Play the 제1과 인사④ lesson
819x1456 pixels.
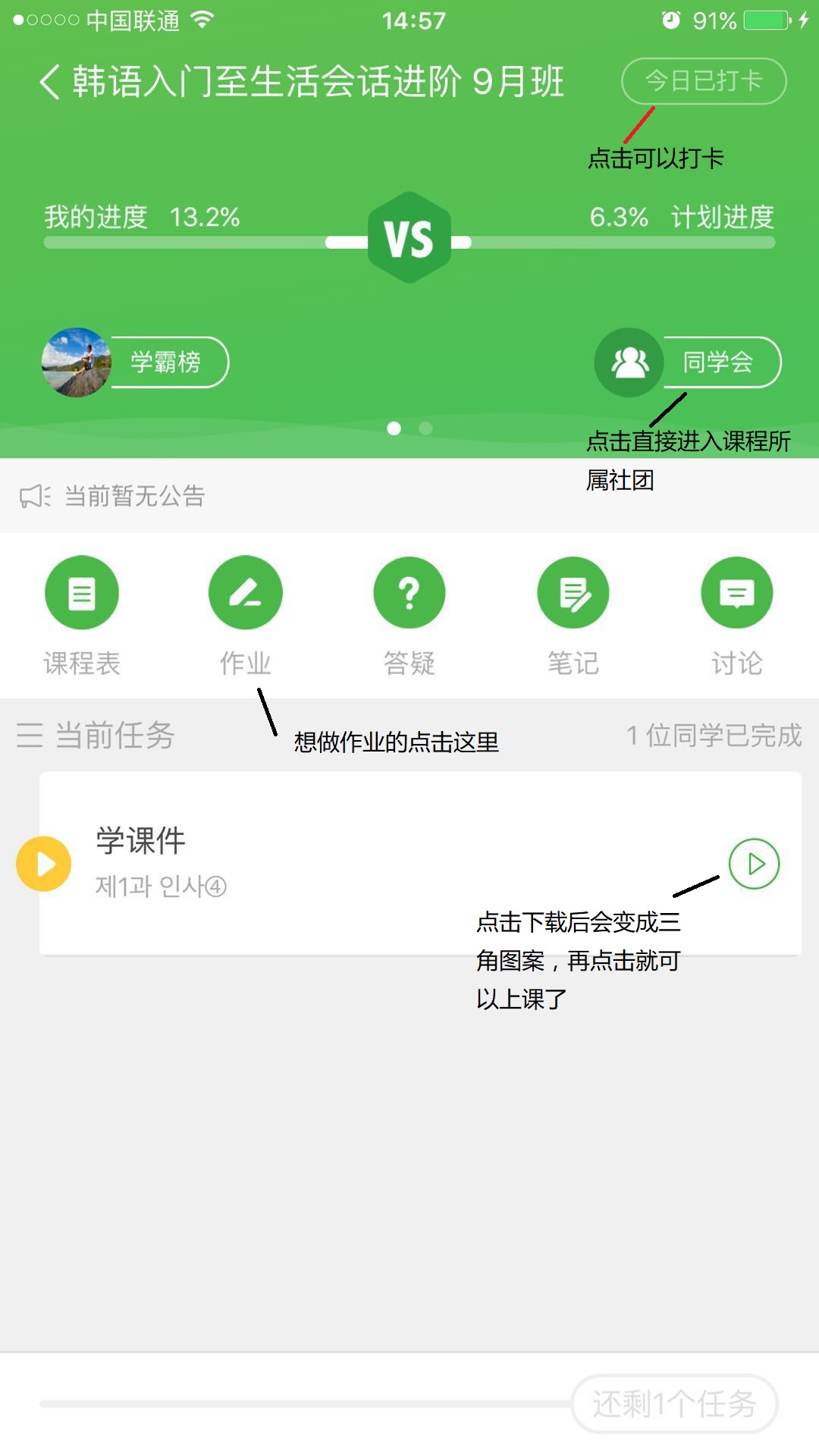pyautogui.click(x=754, y=864)
